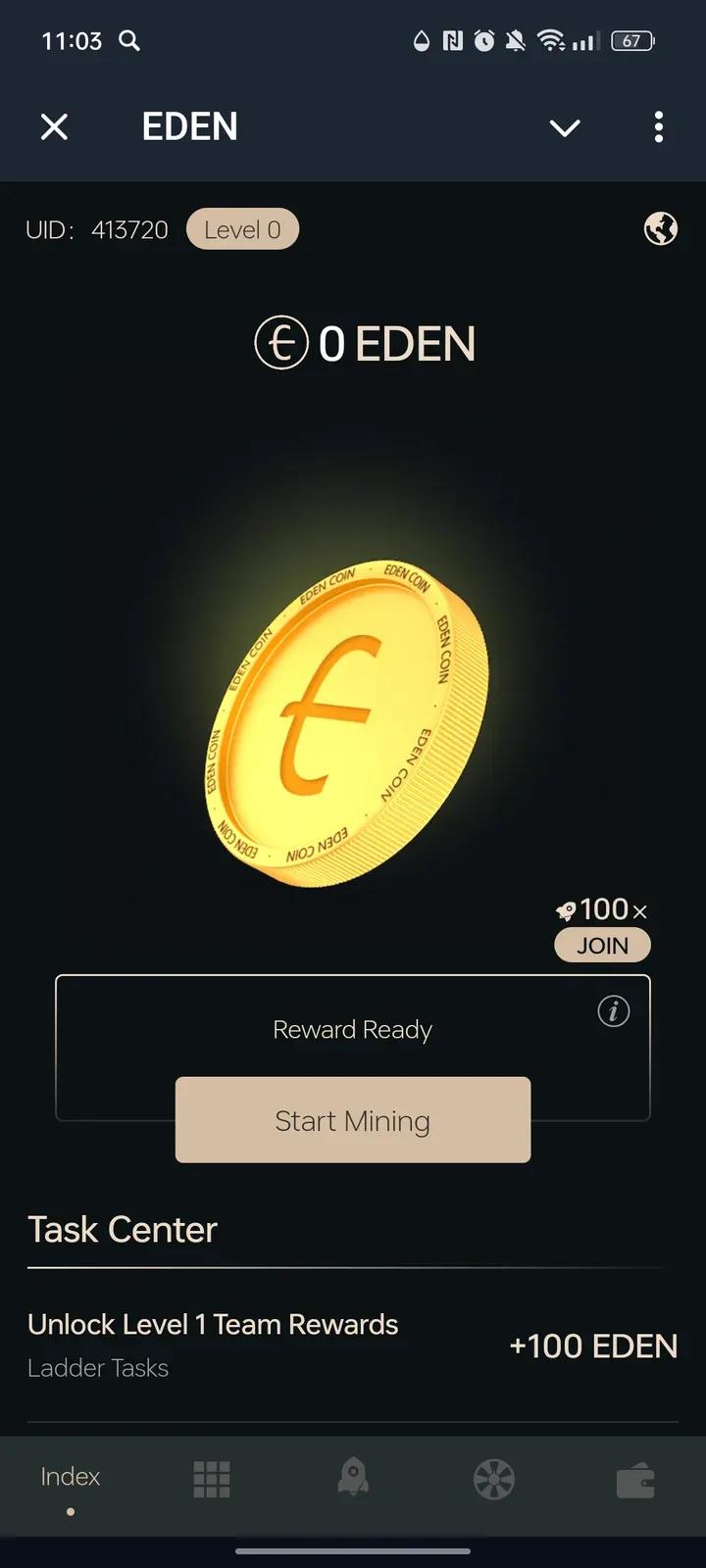Tap the Level 0 badge

pos(242,229)
